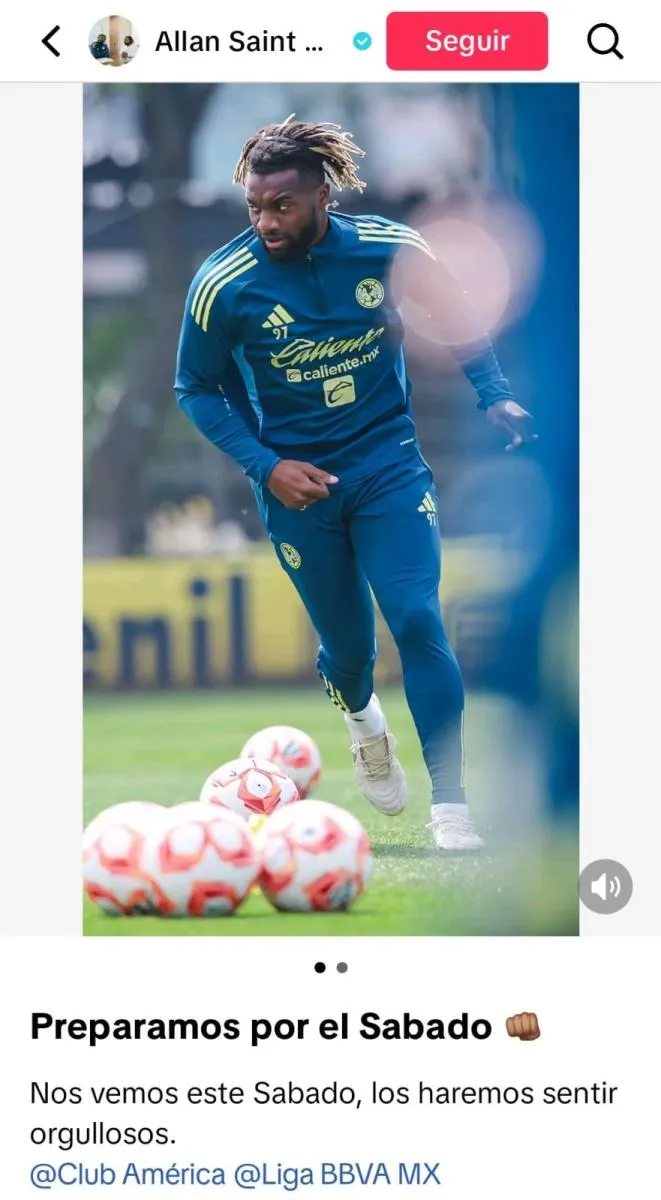Toggle the sound speaker icon
The width and height of the screenshot is (661, 1200).
(x=605, y=886)
